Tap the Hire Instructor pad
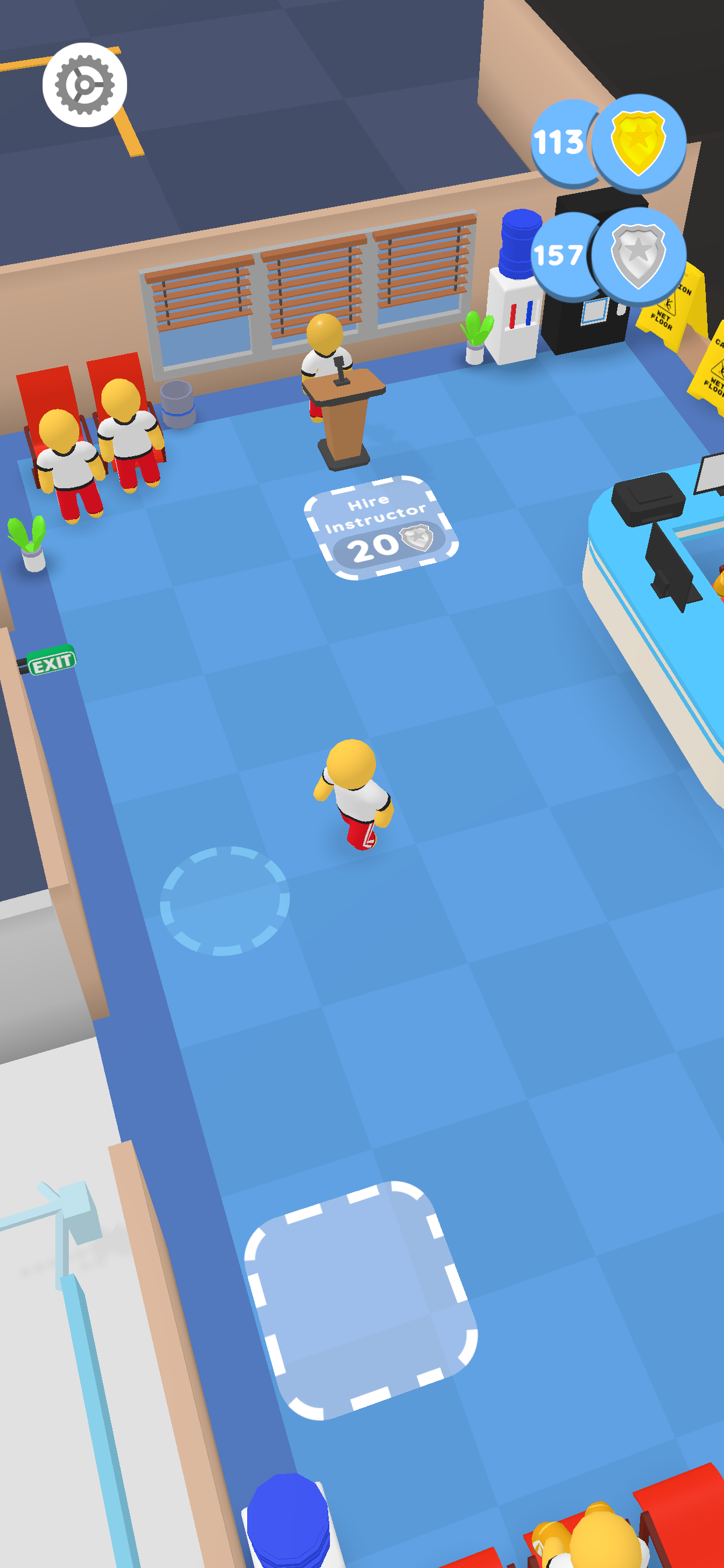 381,527
